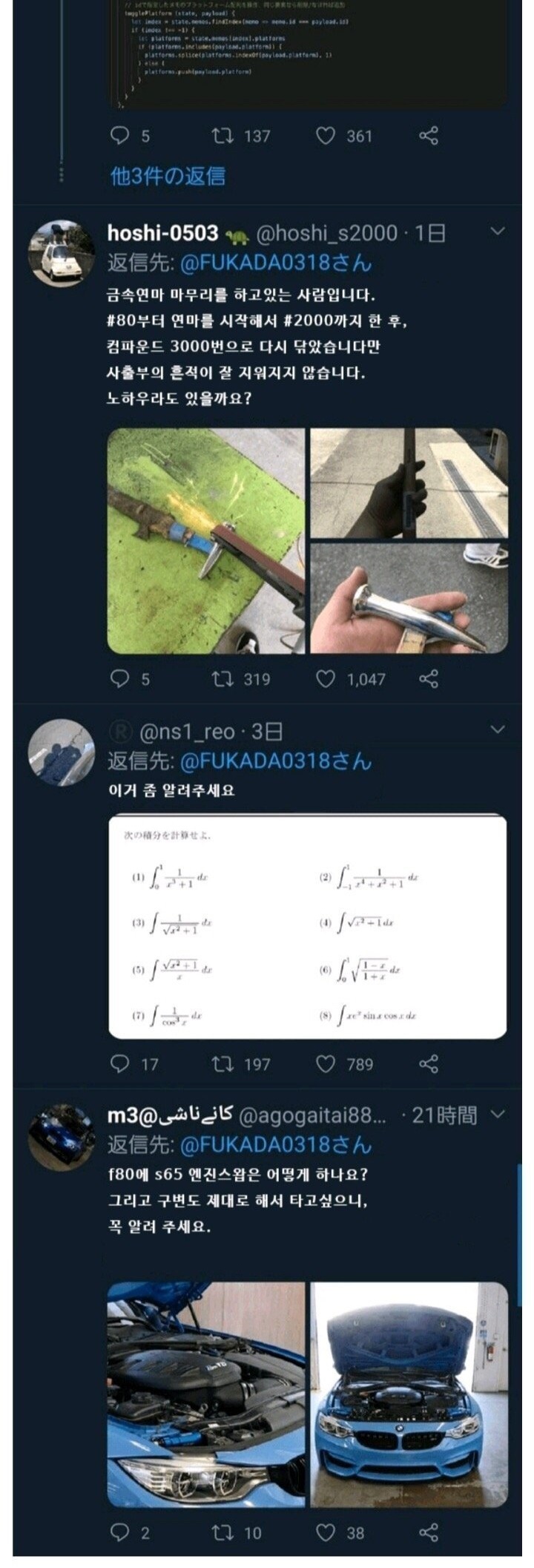The width and height of the screenshot is (534, 1568).
Task: Retweet m3@'s engine swap tweet
Action: (222, 1532)
